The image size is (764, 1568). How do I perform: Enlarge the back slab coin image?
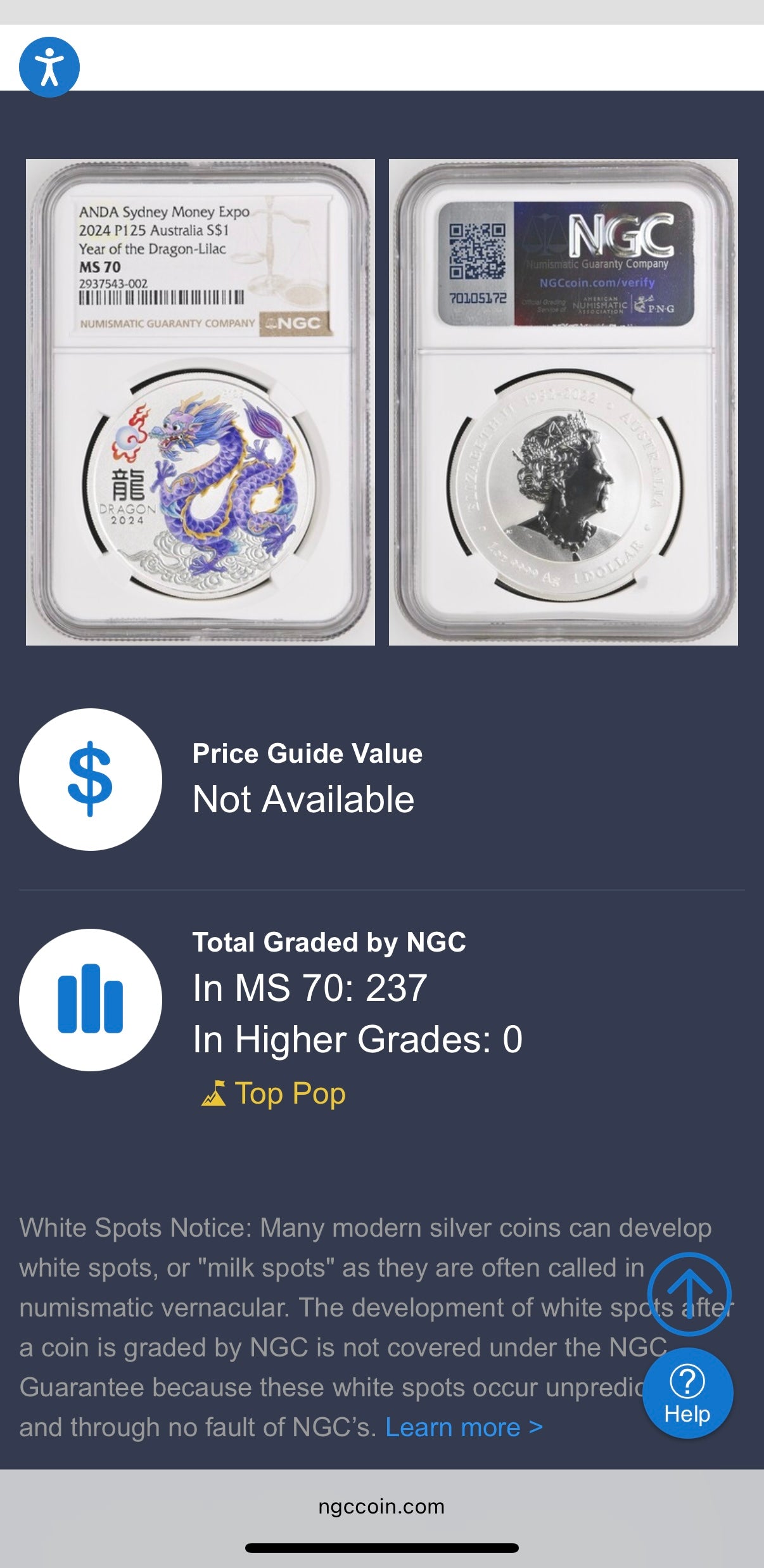tap(563, 402)
